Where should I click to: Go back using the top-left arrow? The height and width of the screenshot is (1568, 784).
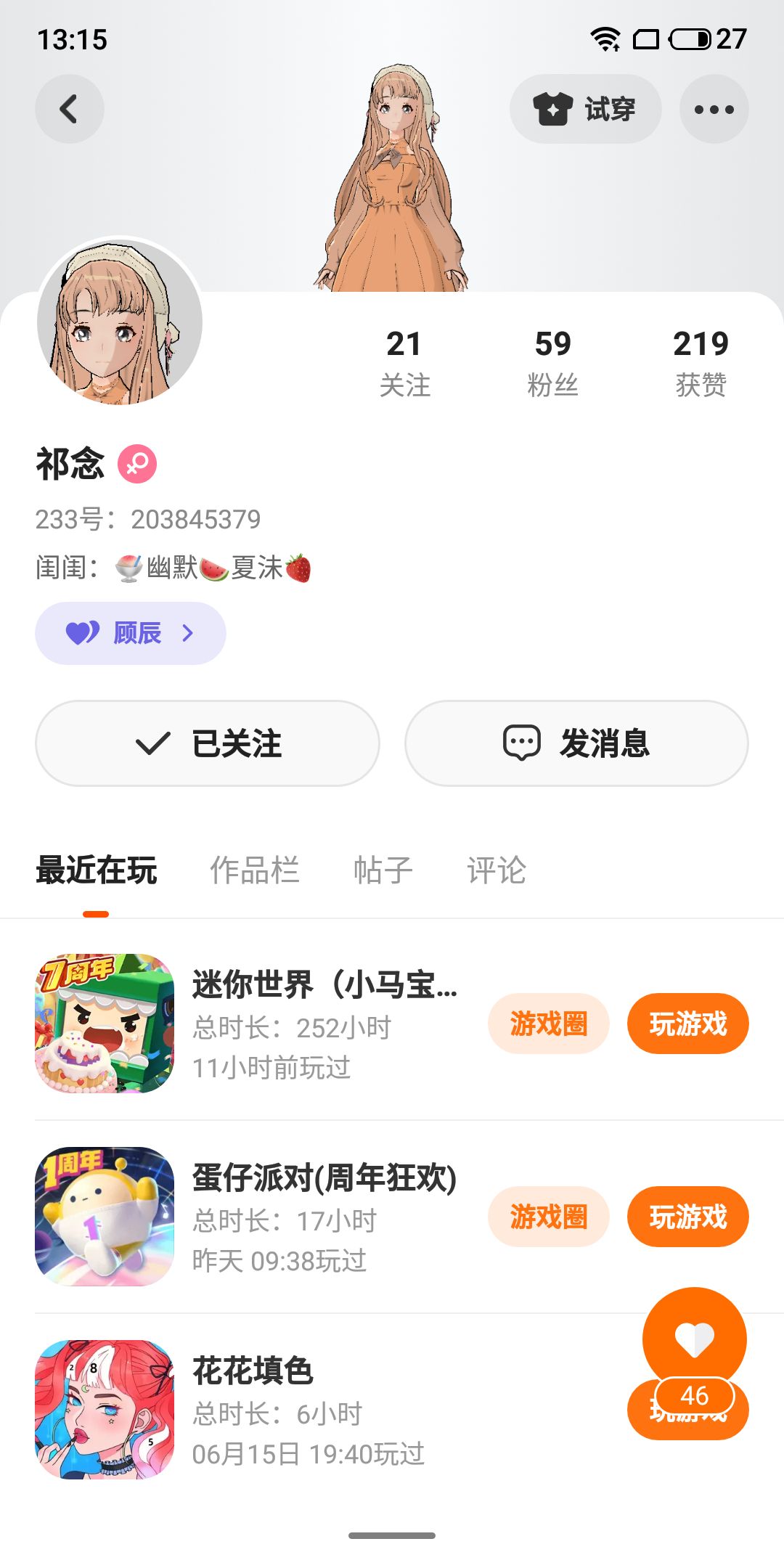click(70, 110)
